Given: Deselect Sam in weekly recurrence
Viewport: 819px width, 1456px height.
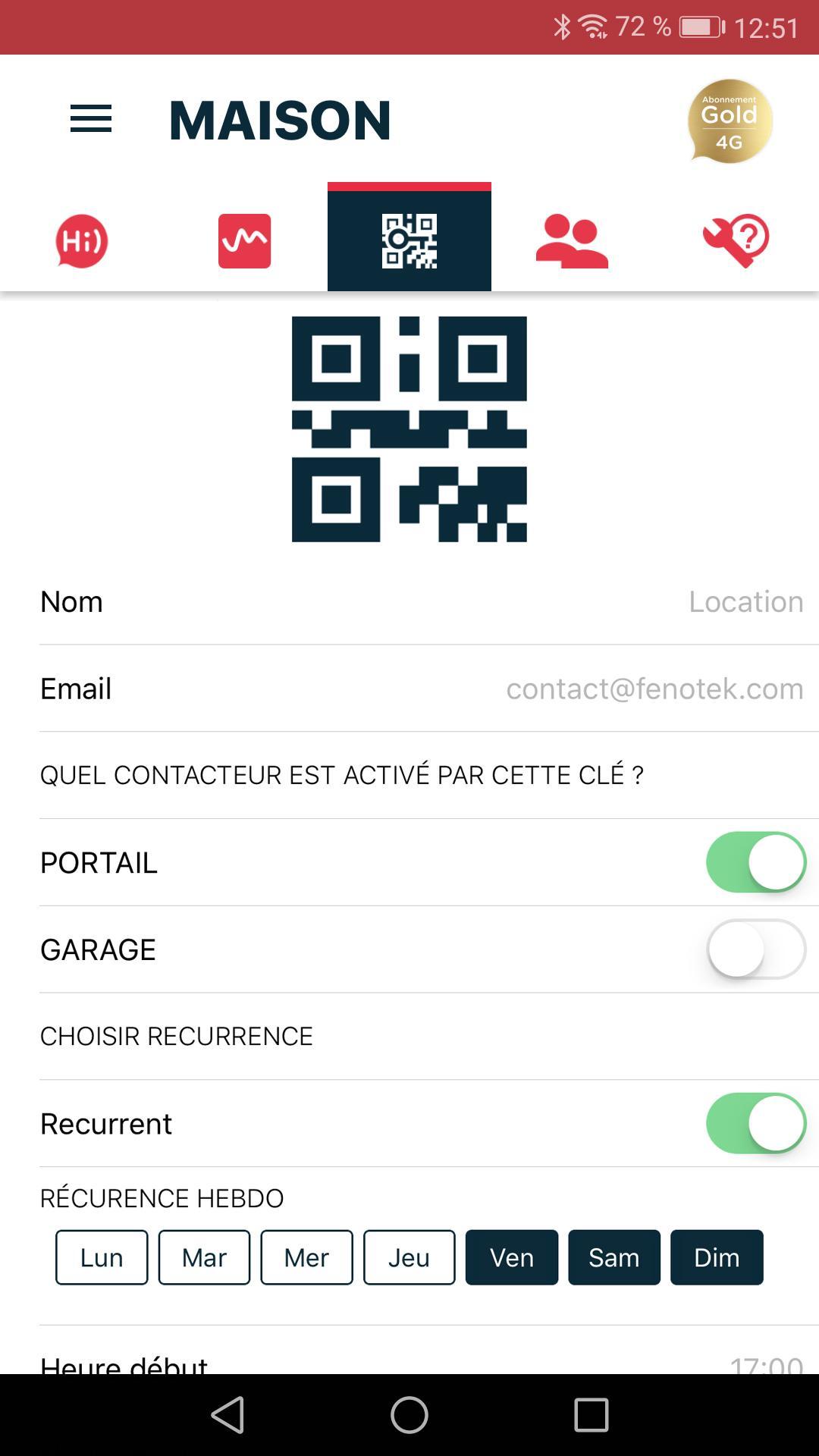Looking at the screenshot, I should (614, 1257).
